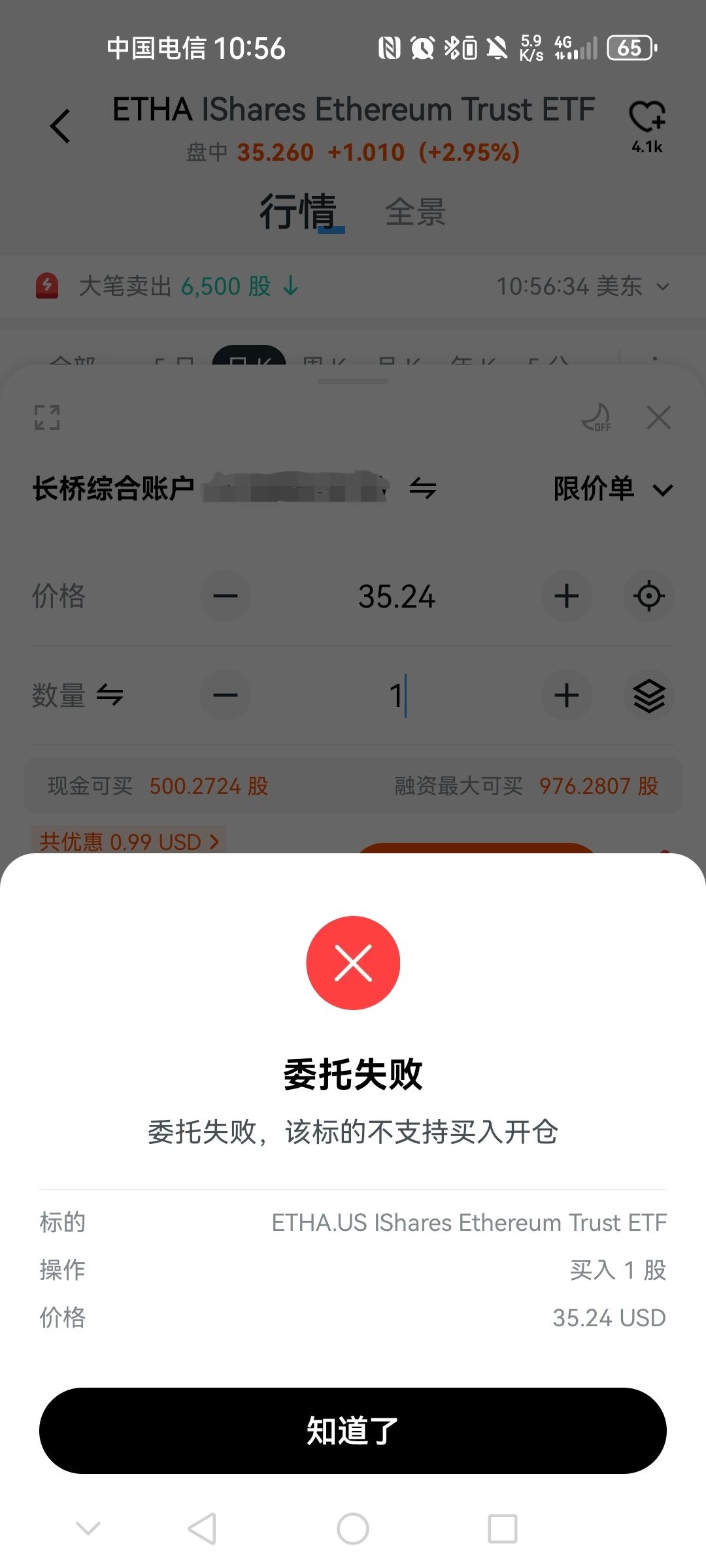The height and width of the screenshot is (1568, 706).
Task: Tap the crosshair icon to fill latest price
Action: (648, 596)
